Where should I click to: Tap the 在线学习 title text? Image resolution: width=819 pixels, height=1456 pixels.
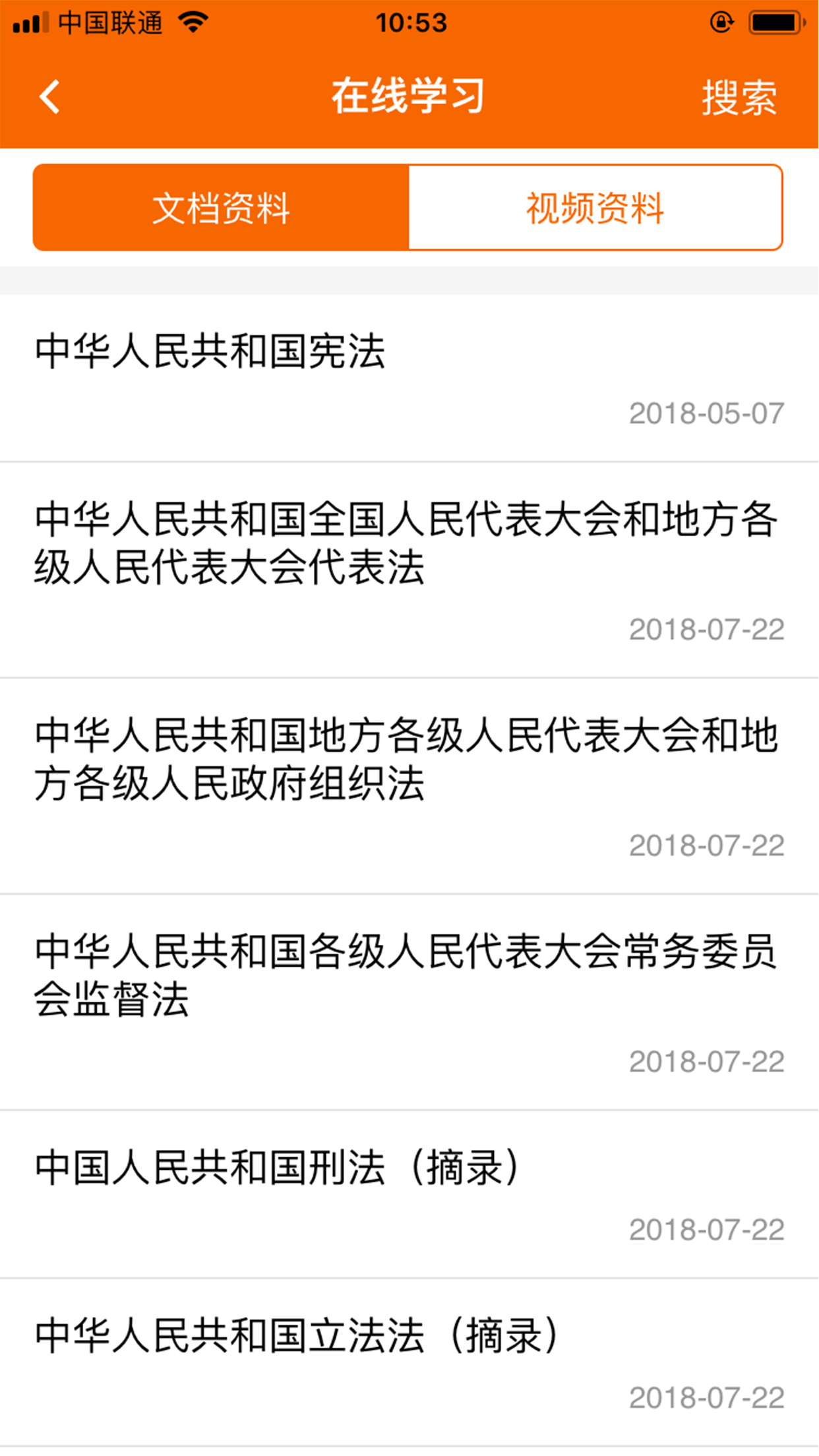coord(409,96)
